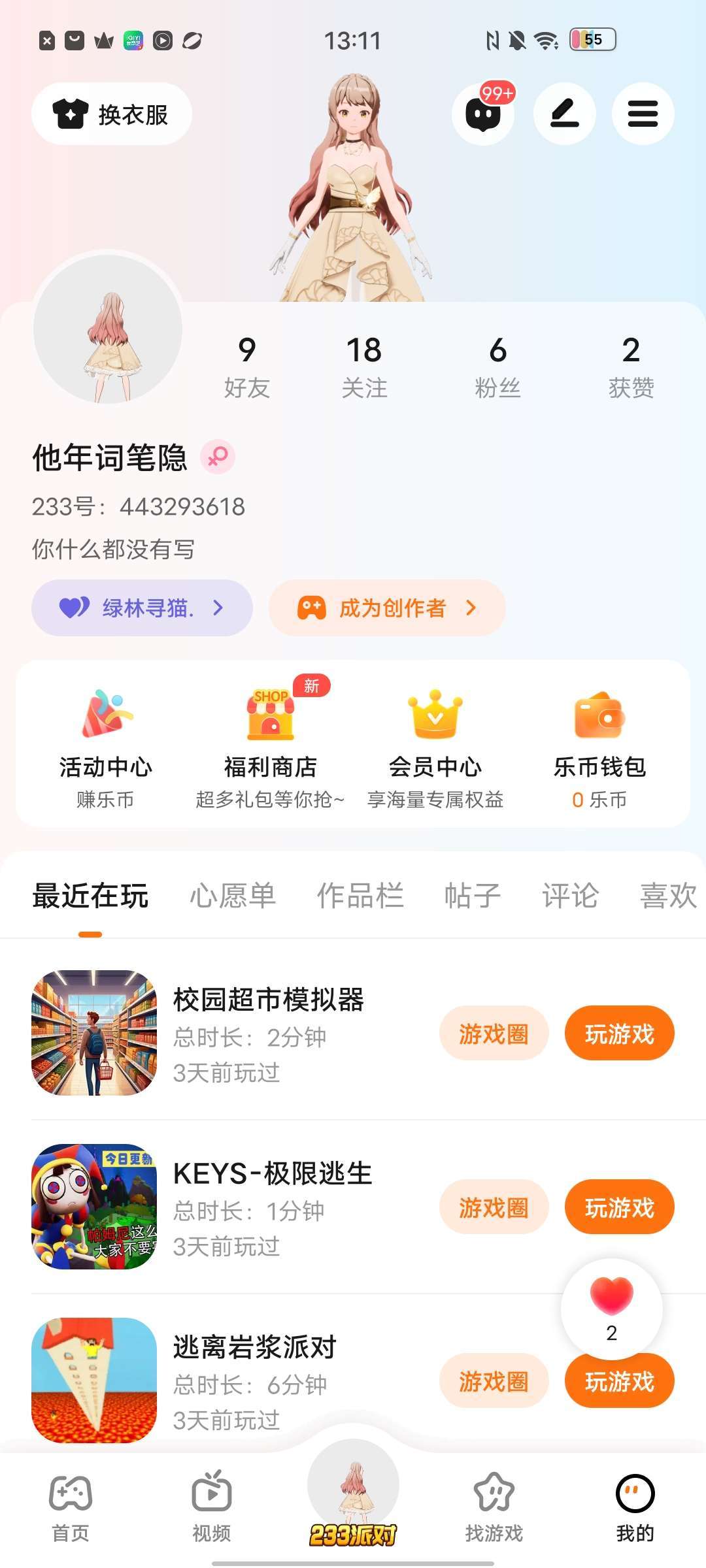Open the hamburger menu

[643, 114]
